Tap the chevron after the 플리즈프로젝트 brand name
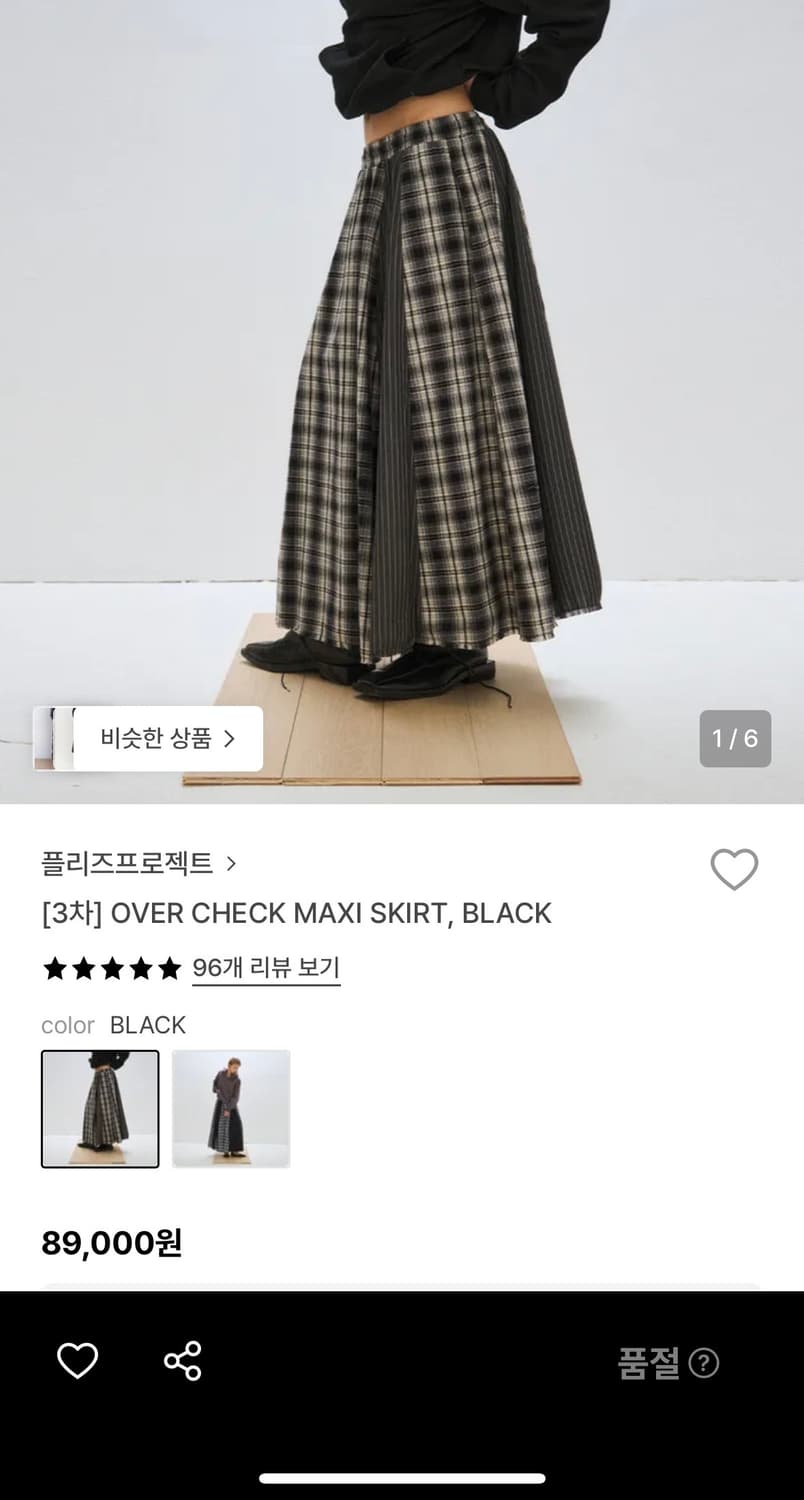The width and height of the screenshot is (804, 1500). [233, 861]
